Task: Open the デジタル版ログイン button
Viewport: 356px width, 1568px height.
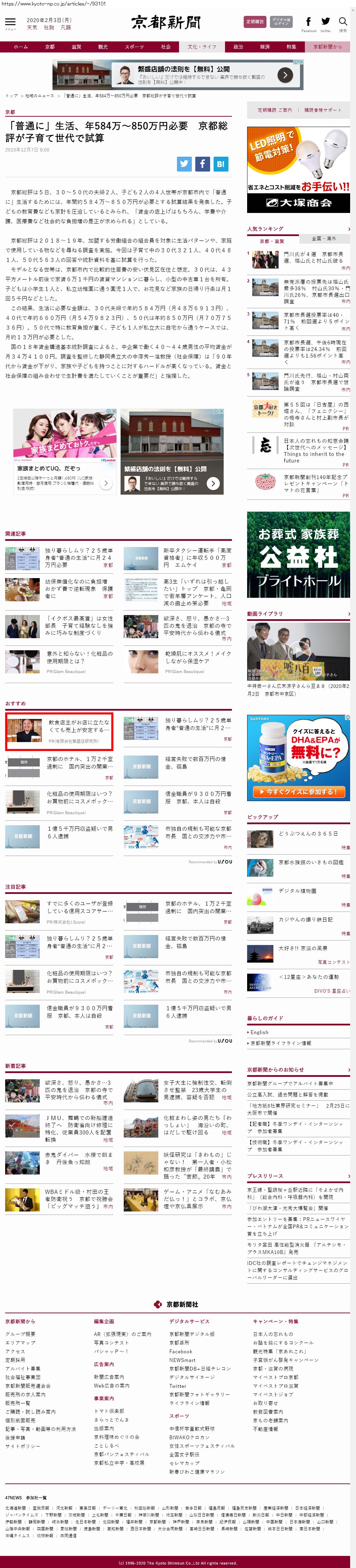Action: [x=281, y=22]
